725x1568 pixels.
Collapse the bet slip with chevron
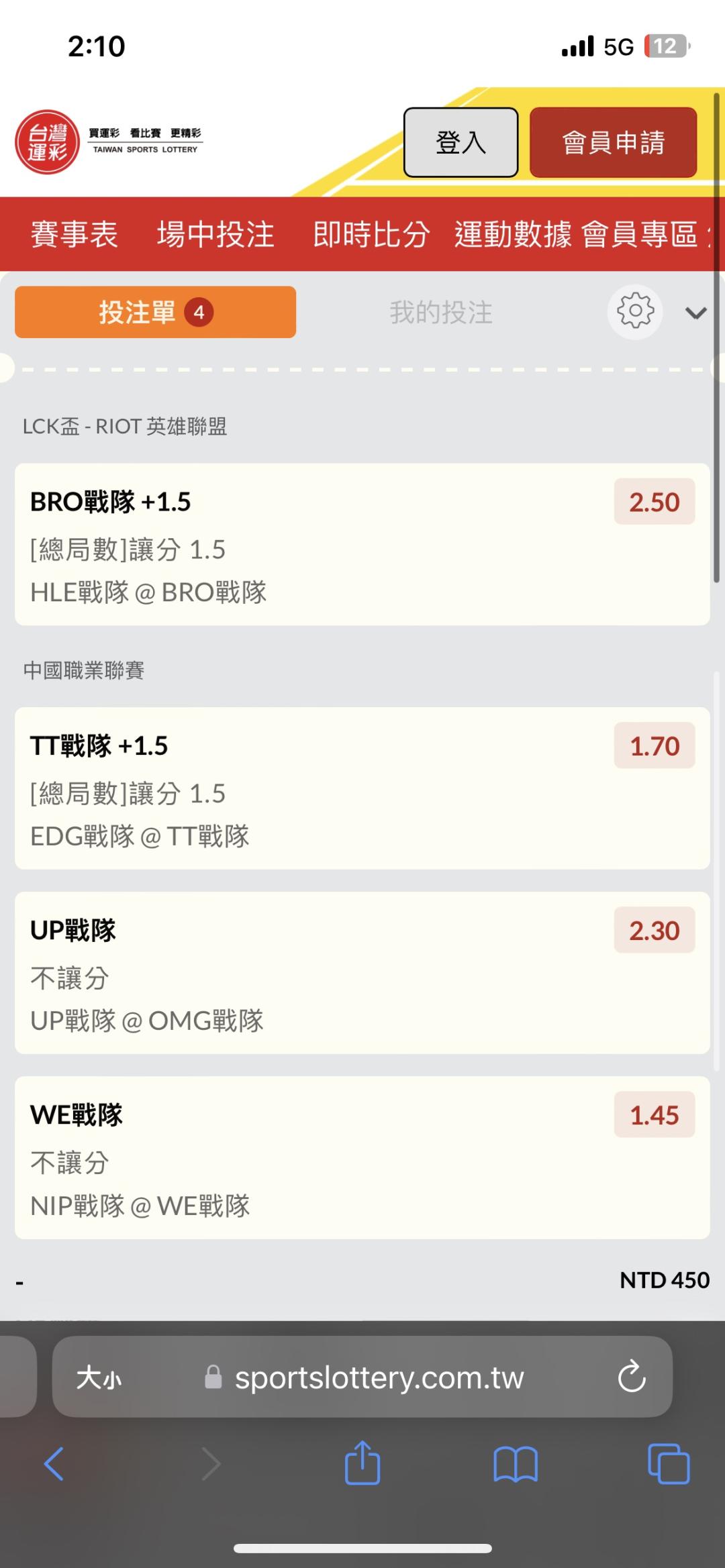[x=695, y=313]
